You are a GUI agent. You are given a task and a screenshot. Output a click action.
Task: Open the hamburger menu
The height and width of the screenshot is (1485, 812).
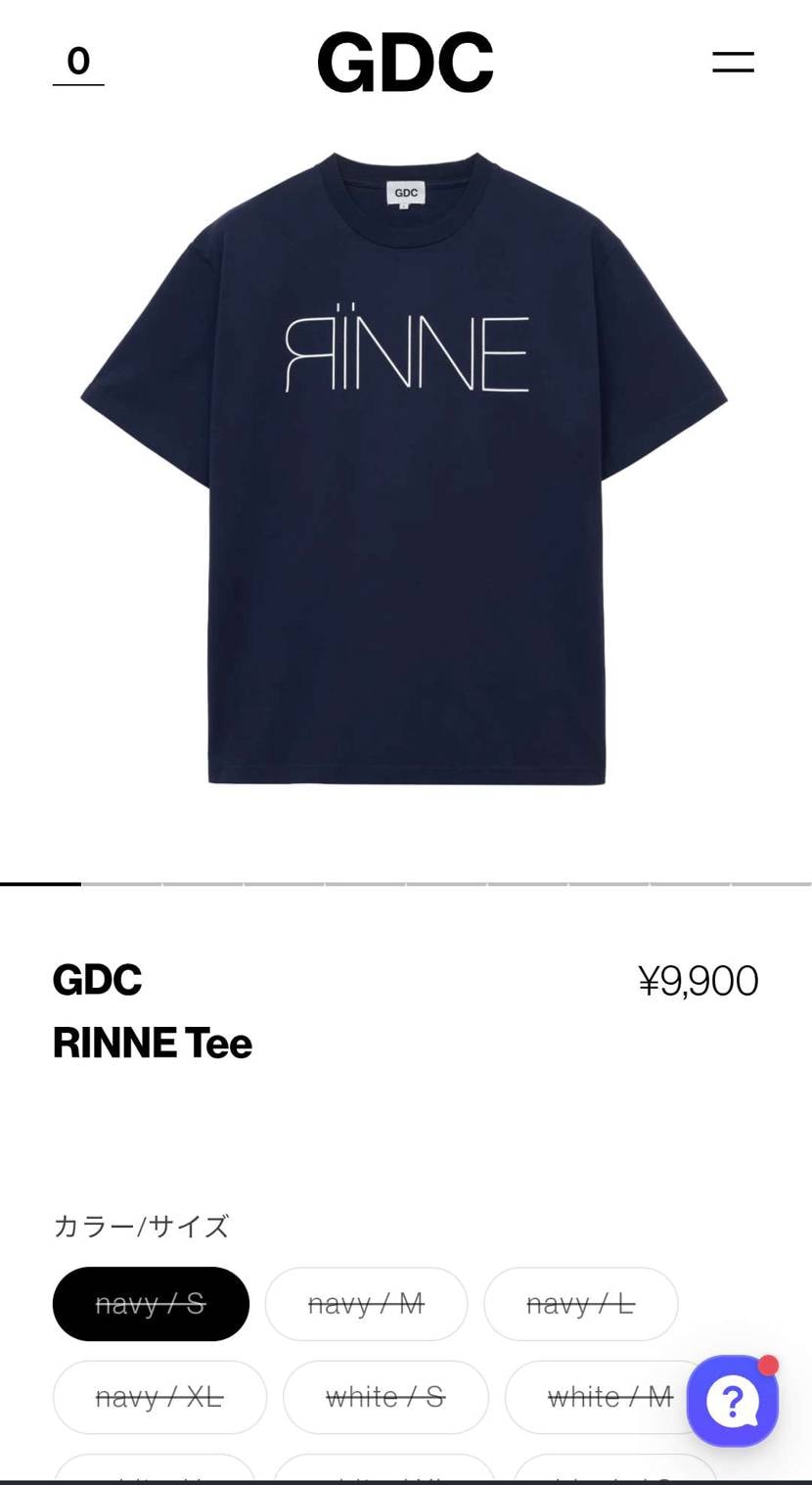tap(733, 63)
